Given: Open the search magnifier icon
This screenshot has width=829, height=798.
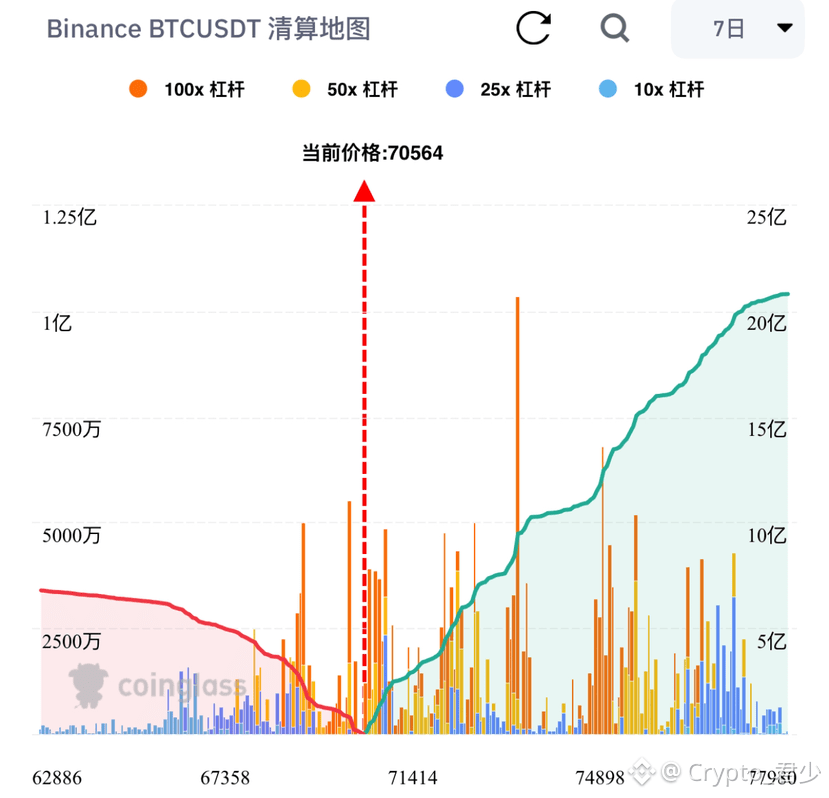Looking at the screenshot, I should (x=614, y=28).
